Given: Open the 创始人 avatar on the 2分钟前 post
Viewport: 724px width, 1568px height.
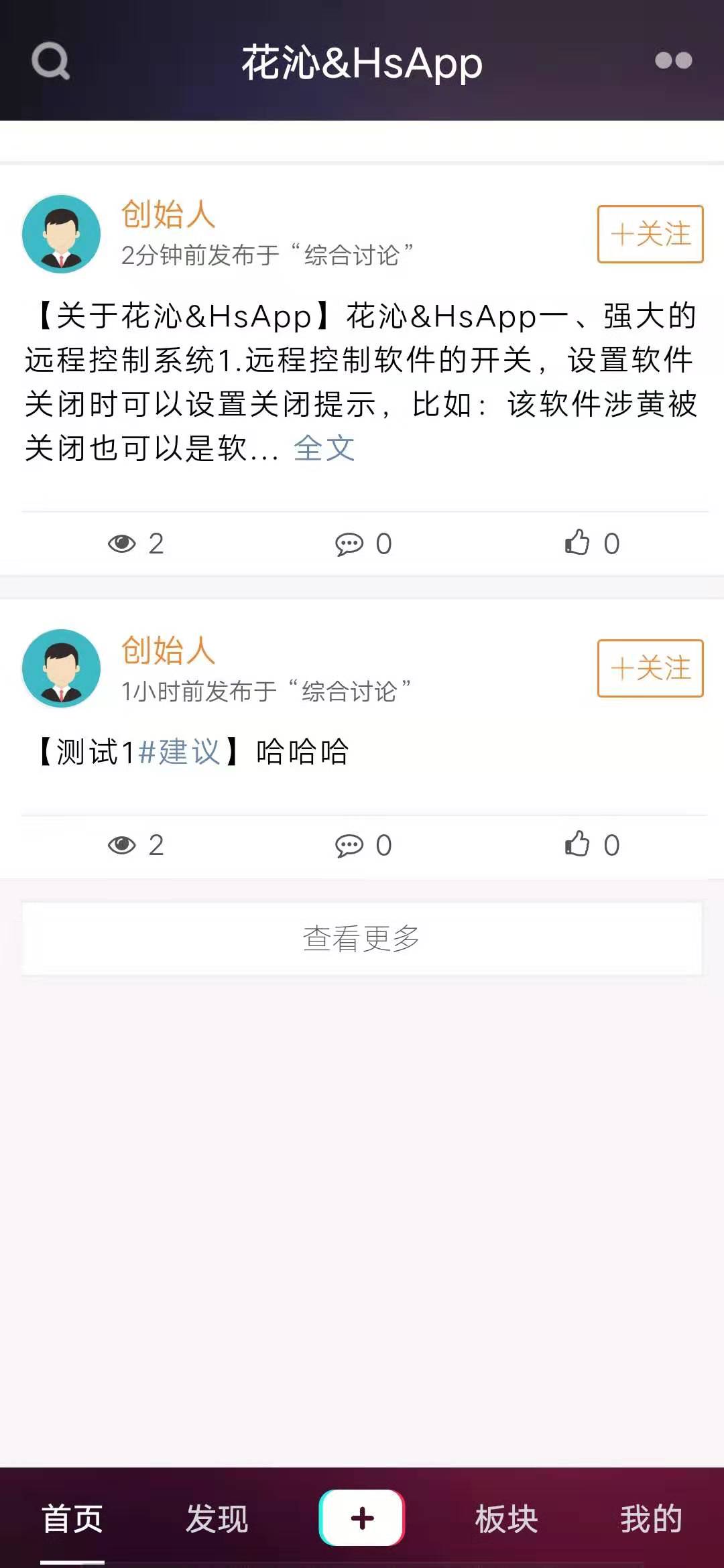Looking at the screenshot, I should (x=62, y=234).
